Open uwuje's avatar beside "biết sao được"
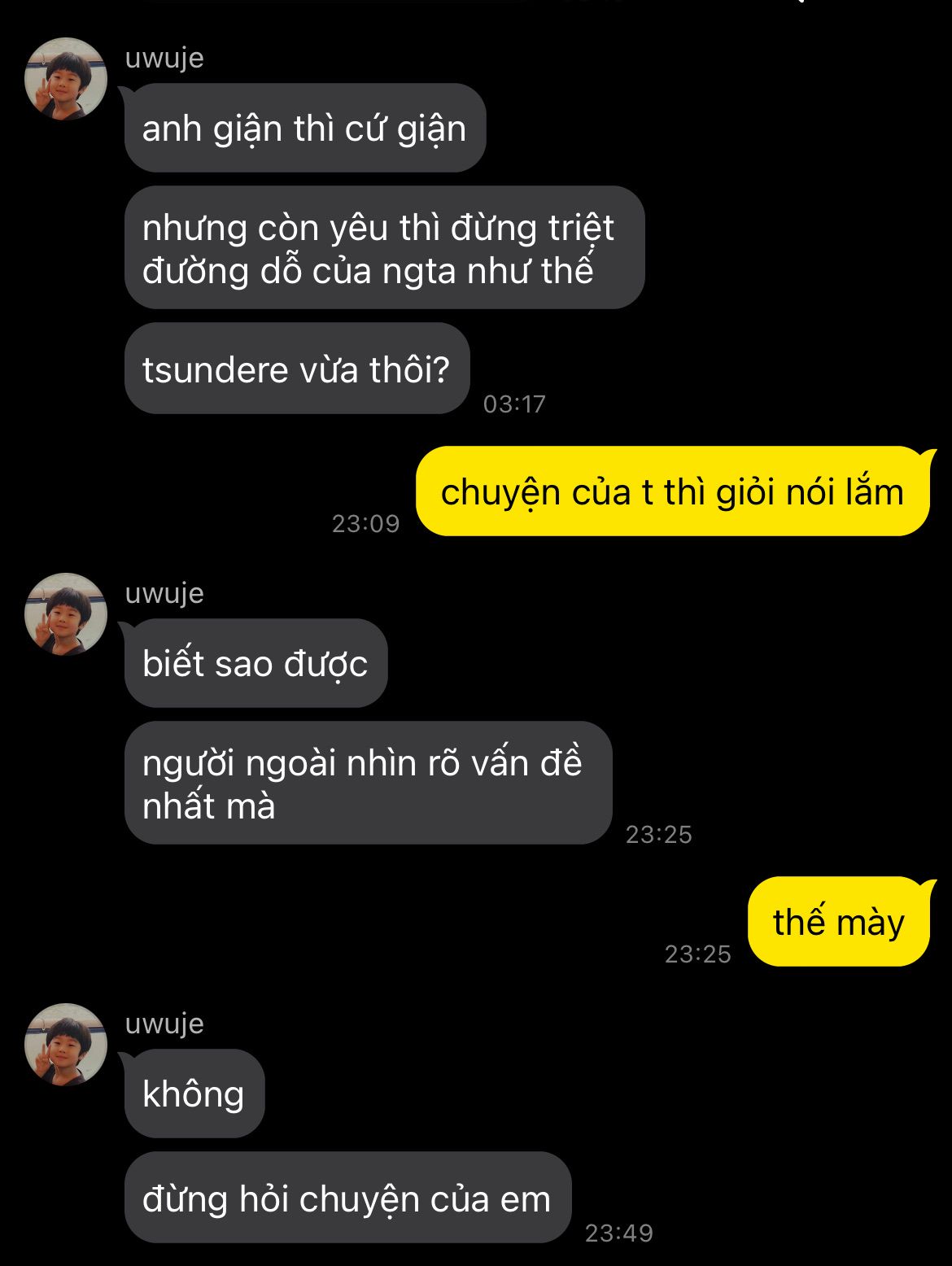 [x=66, y=614]
